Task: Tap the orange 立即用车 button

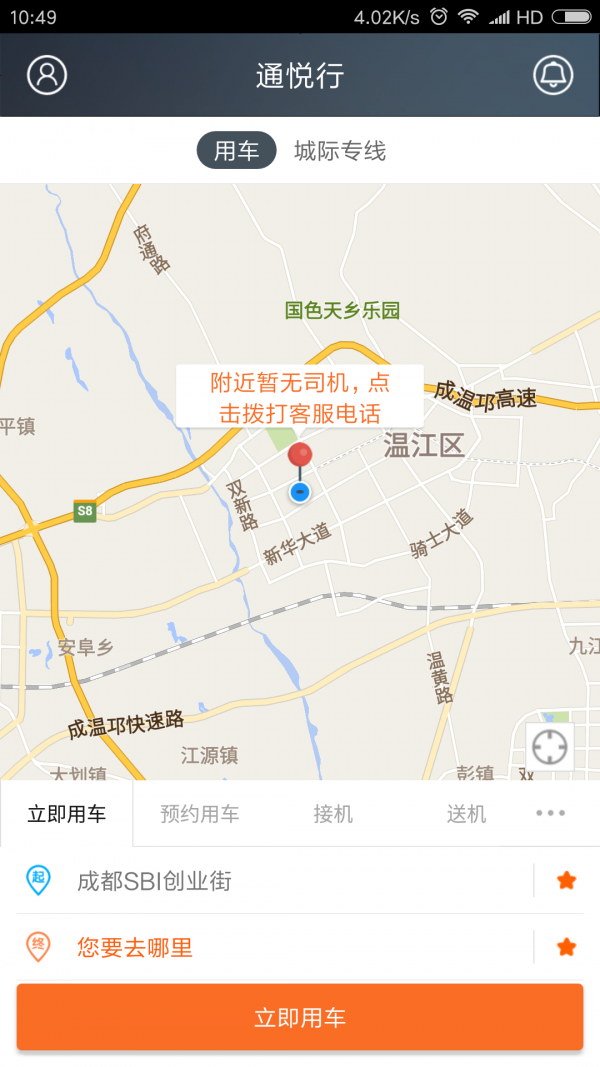Action: pos(300,1018)
